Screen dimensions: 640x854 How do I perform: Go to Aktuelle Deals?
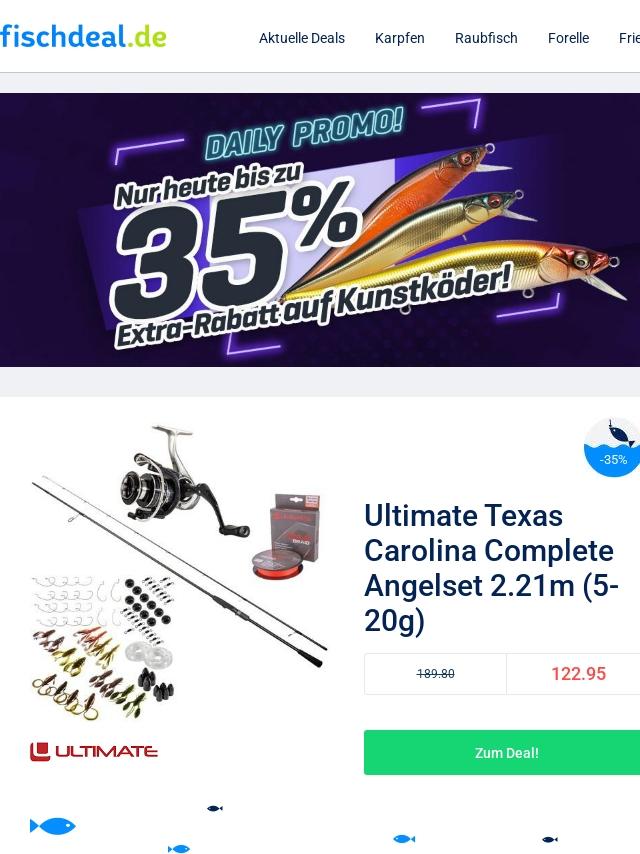301,38
